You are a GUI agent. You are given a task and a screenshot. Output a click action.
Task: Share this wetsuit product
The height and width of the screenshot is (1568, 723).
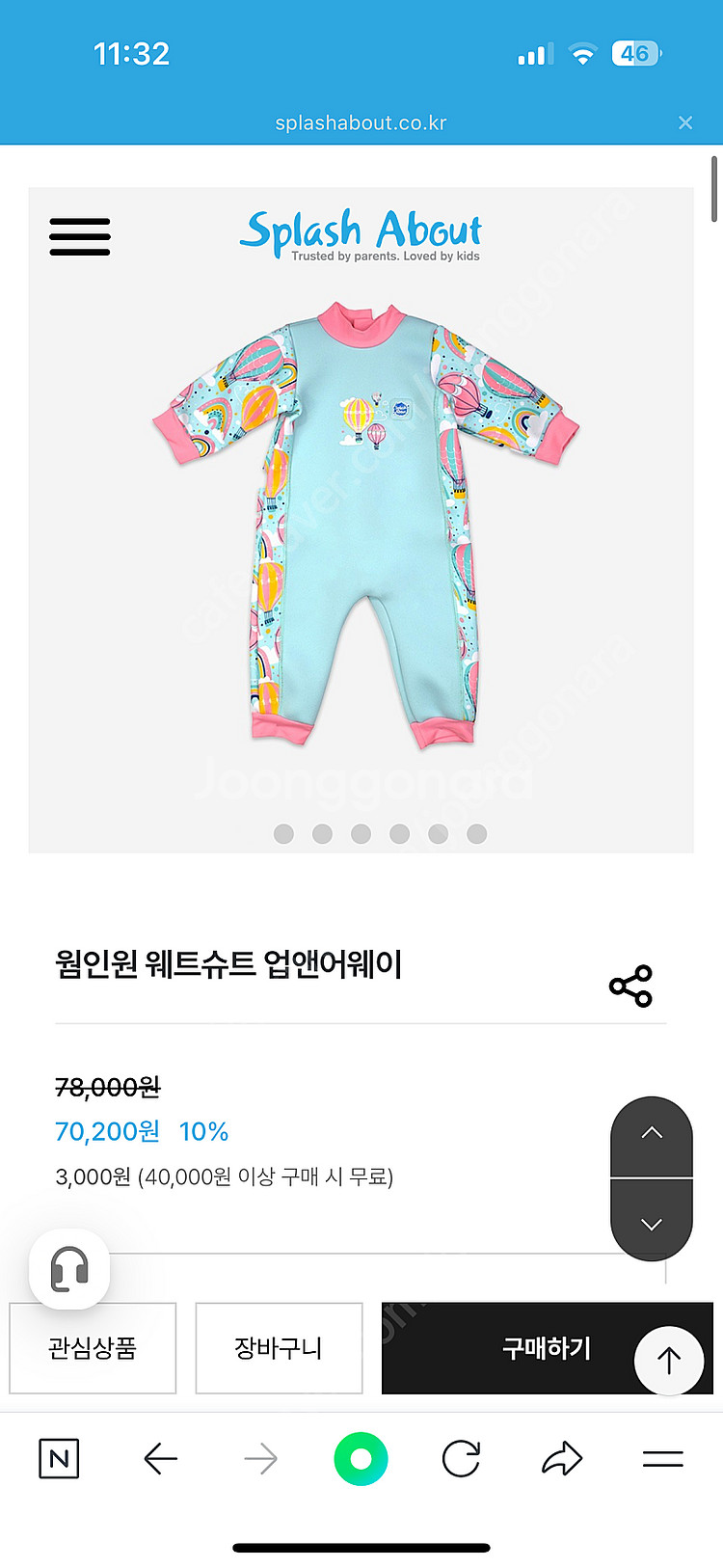click(x=630, y=986)
